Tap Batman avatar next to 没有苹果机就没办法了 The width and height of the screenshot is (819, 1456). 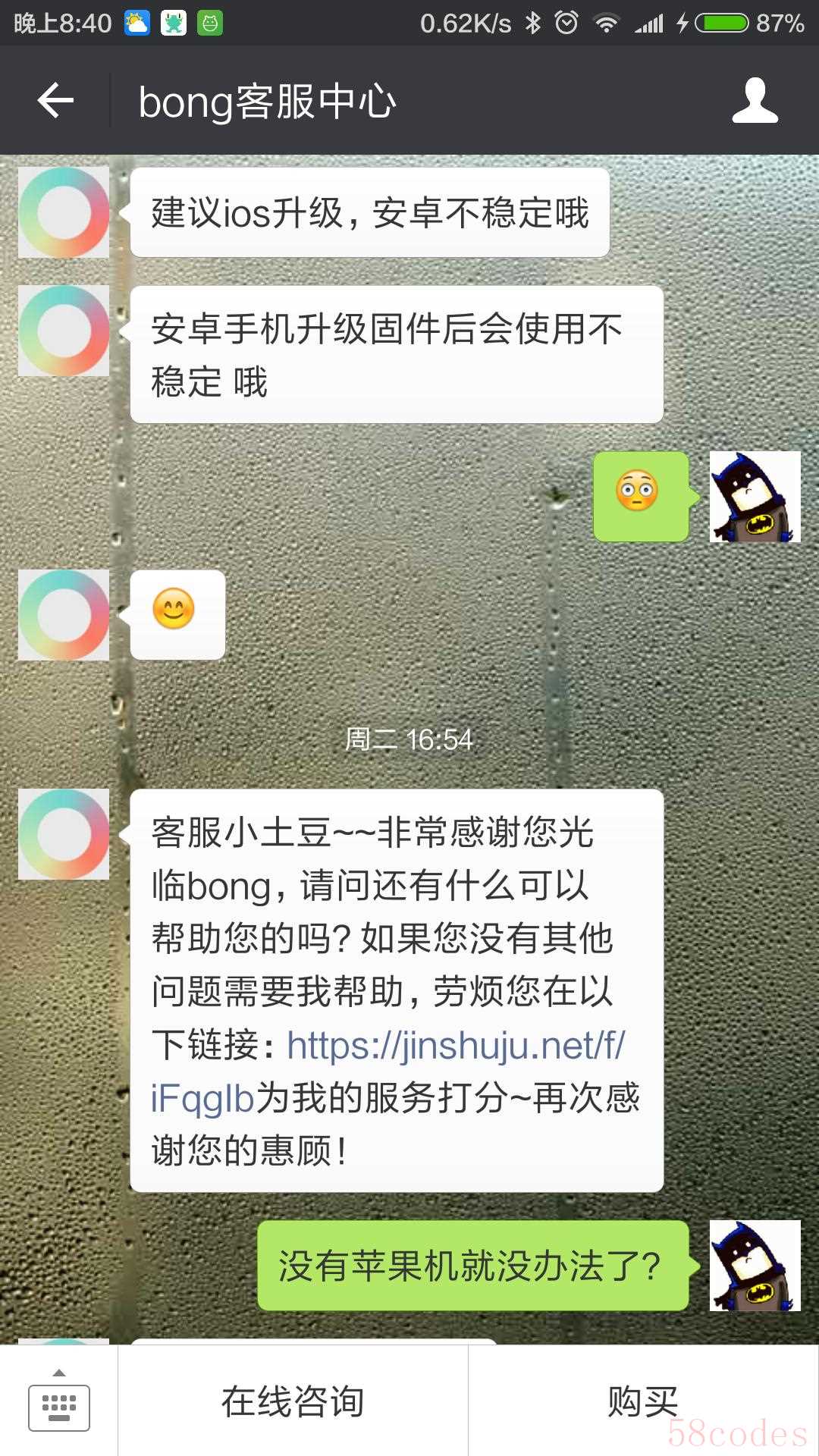(755, 1265)
